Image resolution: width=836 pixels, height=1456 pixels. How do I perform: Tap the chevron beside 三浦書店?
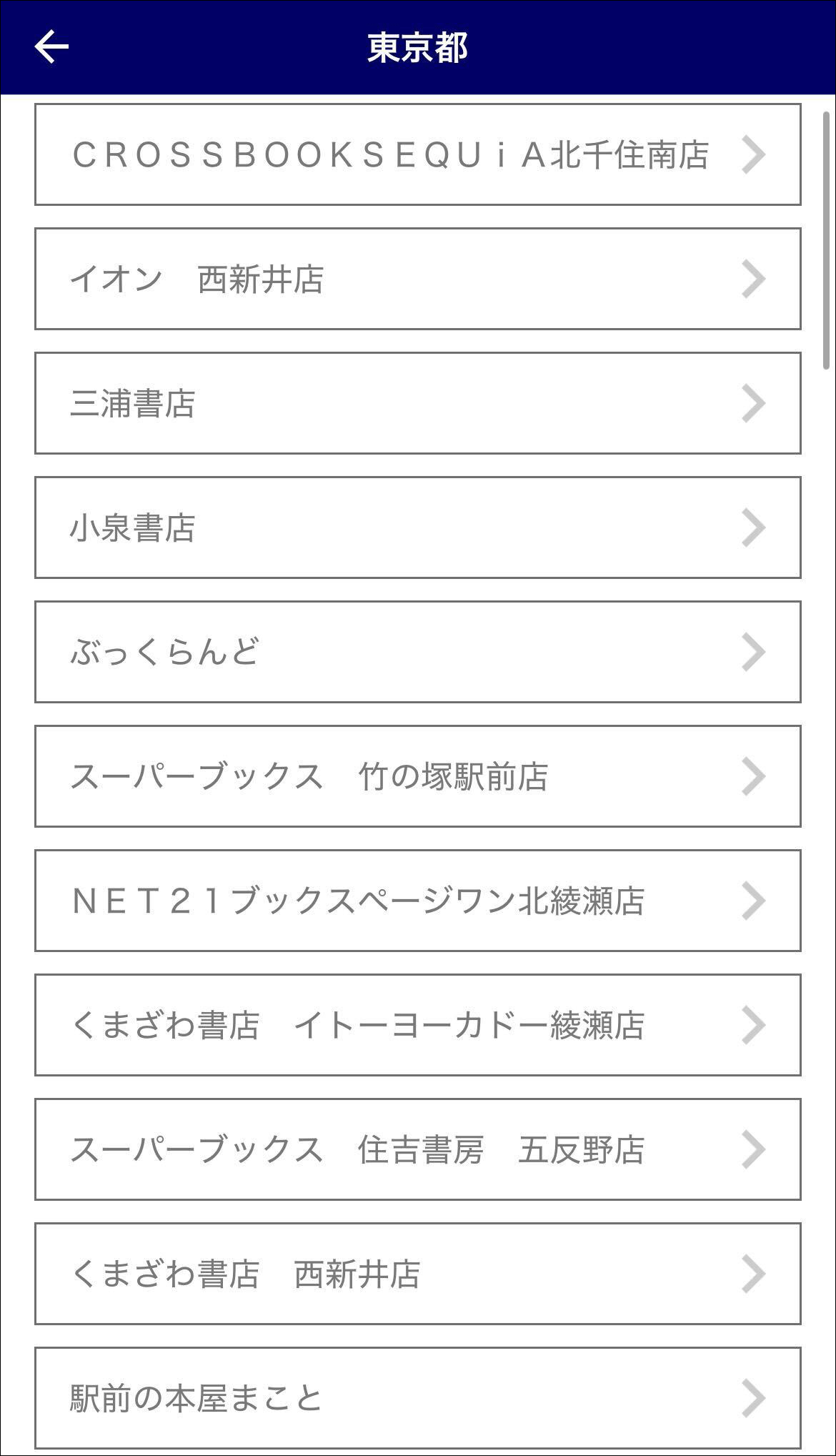pyautogui.click(x=753, y=404)
